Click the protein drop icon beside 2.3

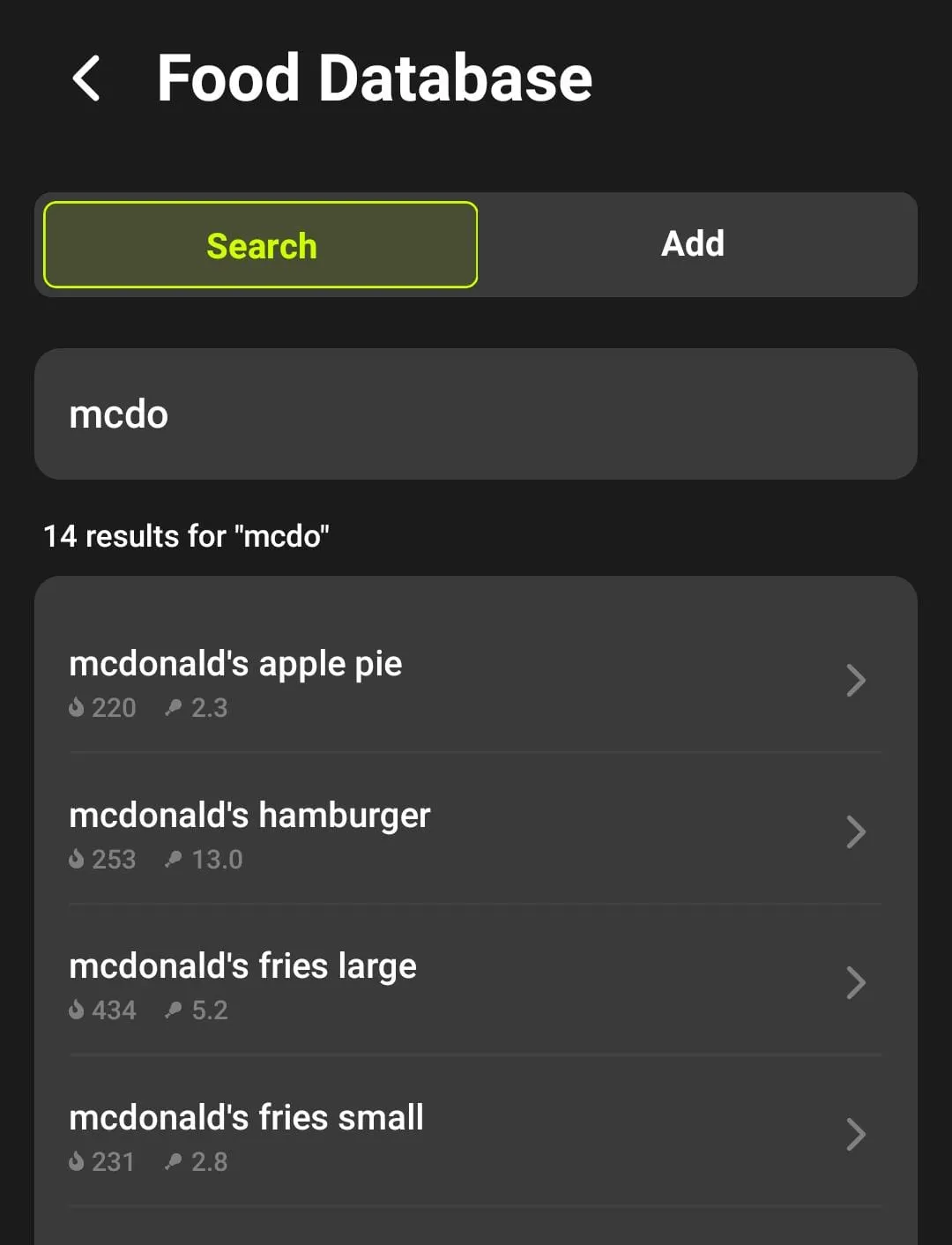click(x=175, y=707)
